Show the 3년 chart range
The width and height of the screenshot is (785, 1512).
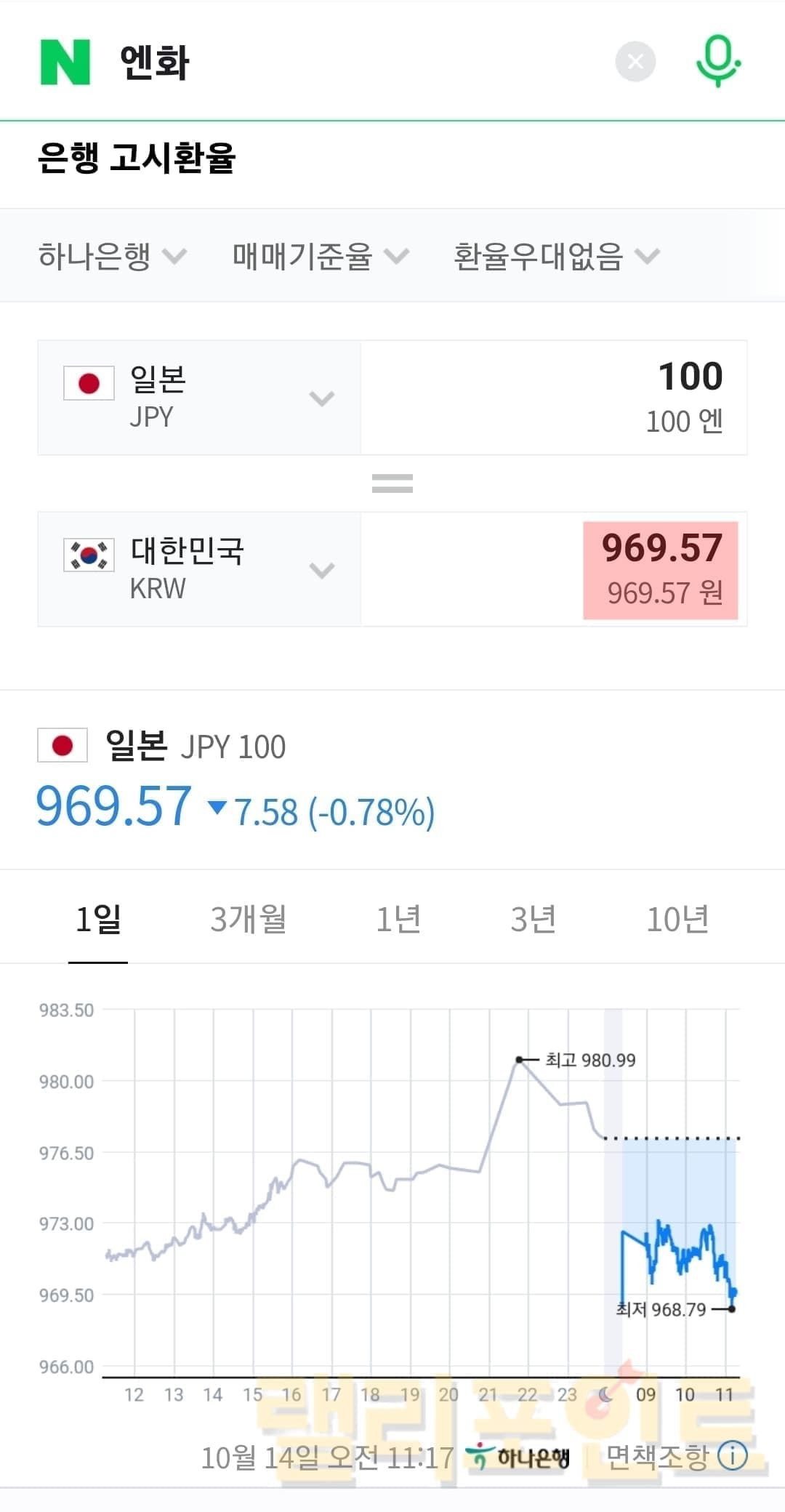tap(533, 919)
